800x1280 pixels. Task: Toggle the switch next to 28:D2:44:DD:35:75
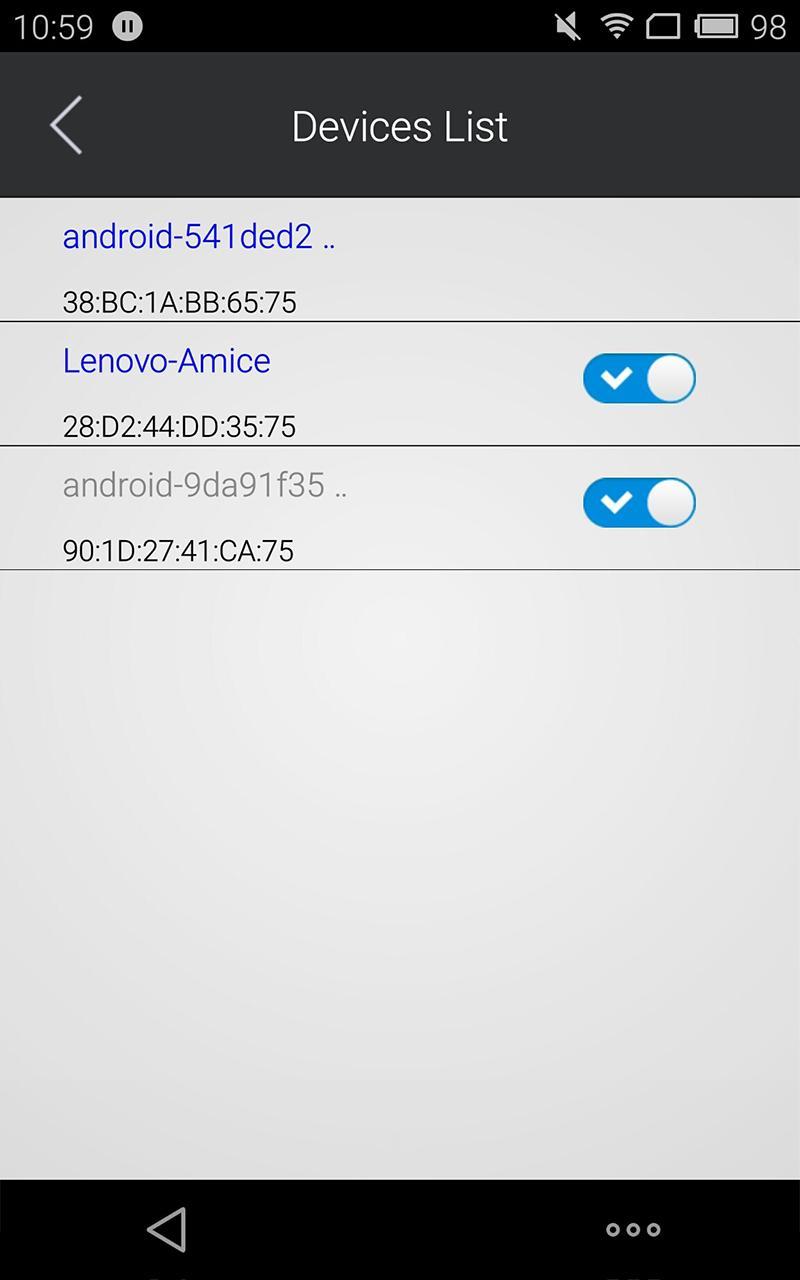[x=639, y=378]
